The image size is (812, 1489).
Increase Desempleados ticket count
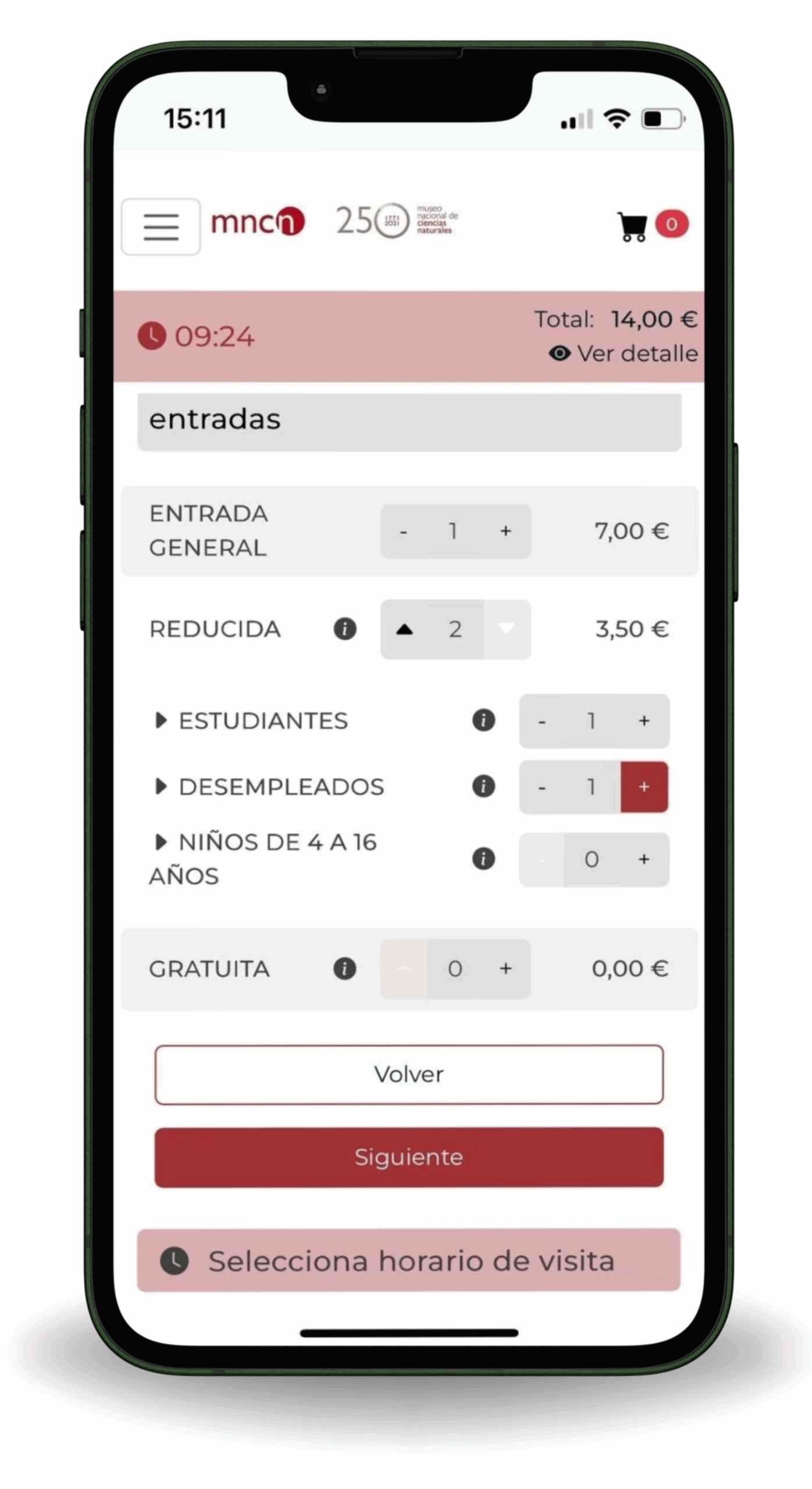(644, 787)
